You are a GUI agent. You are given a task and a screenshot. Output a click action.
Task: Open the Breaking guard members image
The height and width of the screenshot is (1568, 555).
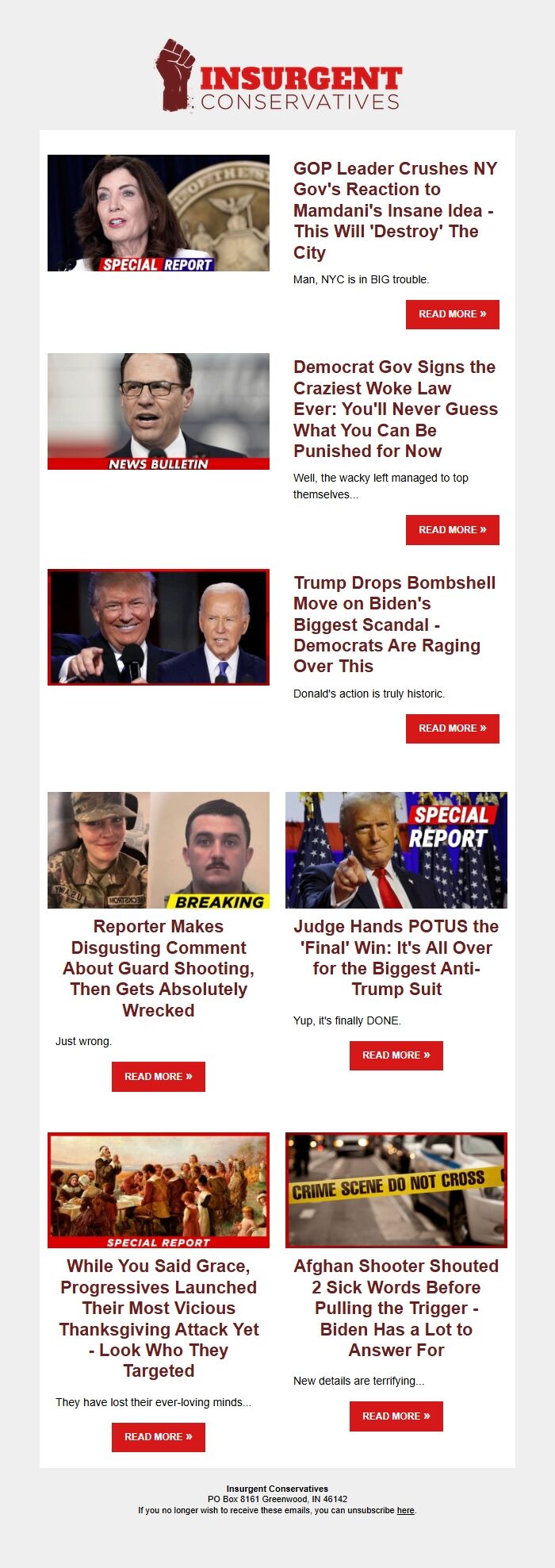pyautogui.click(x=158, y=850)
